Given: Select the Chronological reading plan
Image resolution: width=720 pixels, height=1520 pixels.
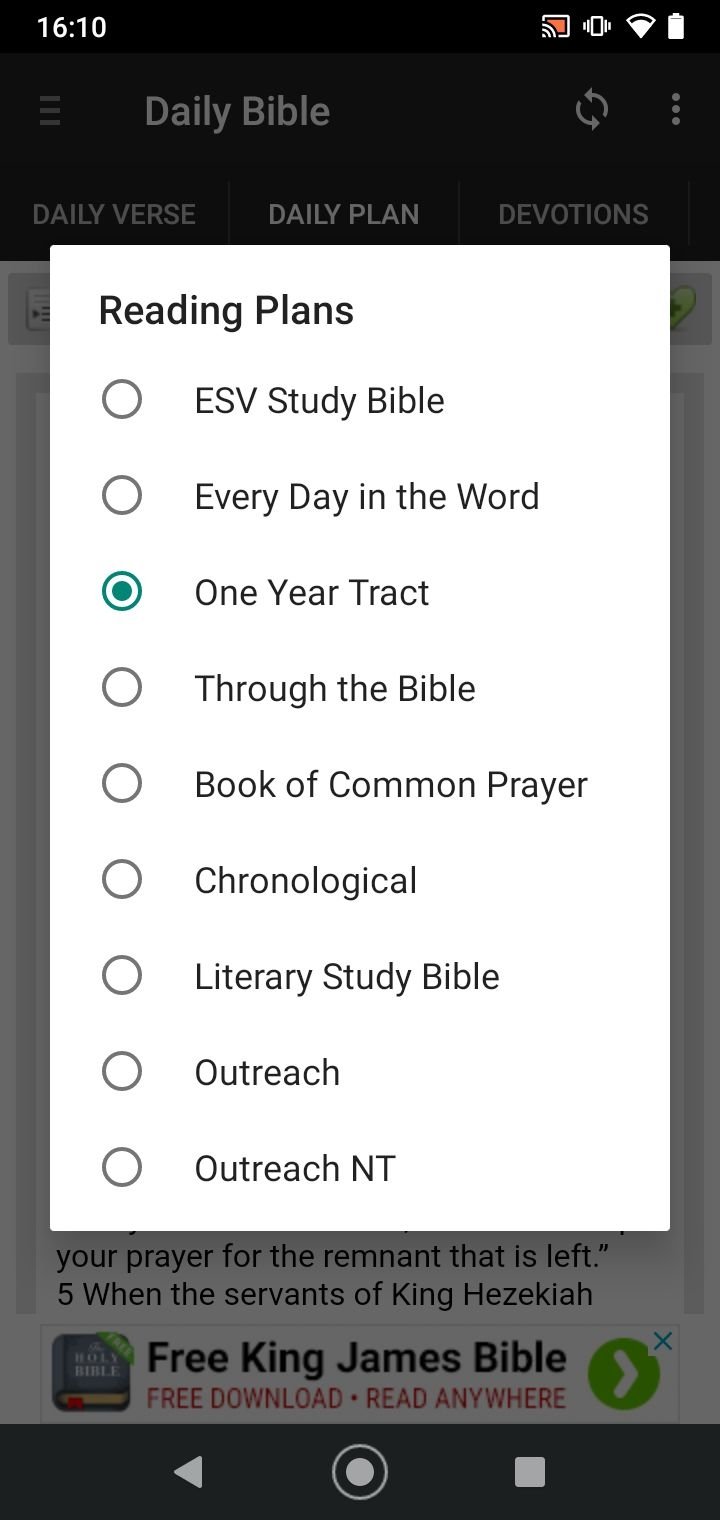Looking at the screenshot, I should (360, 880).
